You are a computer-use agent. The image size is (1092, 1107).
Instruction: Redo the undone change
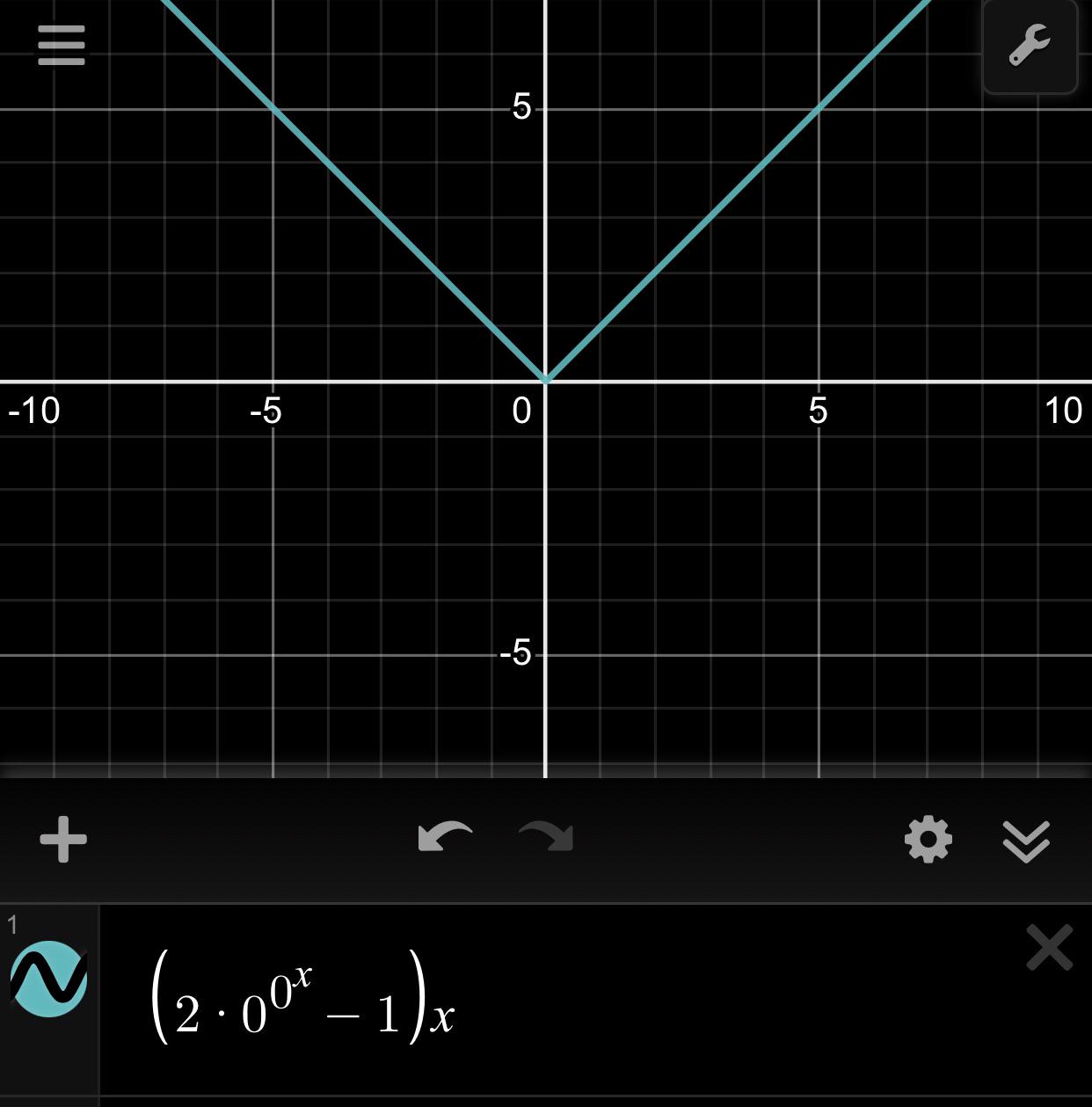pos(546,838)
